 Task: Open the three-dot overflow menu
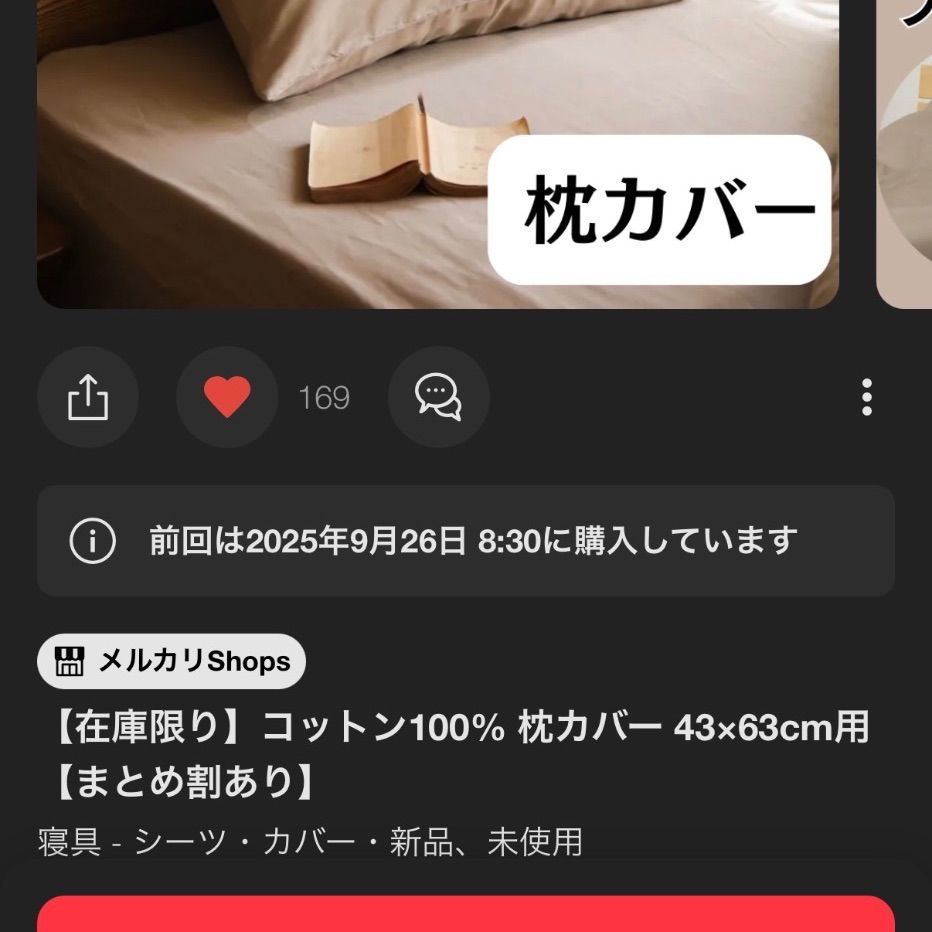(866, 398)
